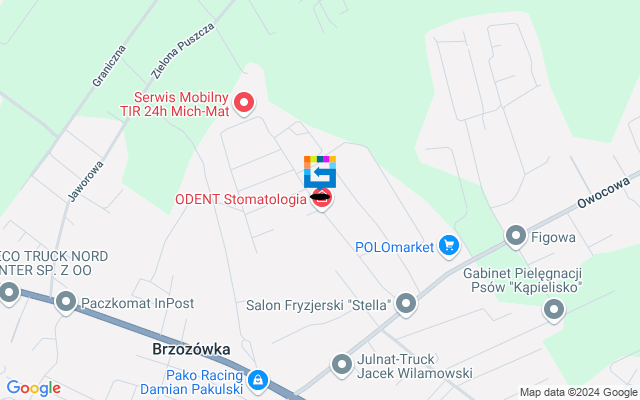Open the ODENT Stomatologia marker

(322, 199)
